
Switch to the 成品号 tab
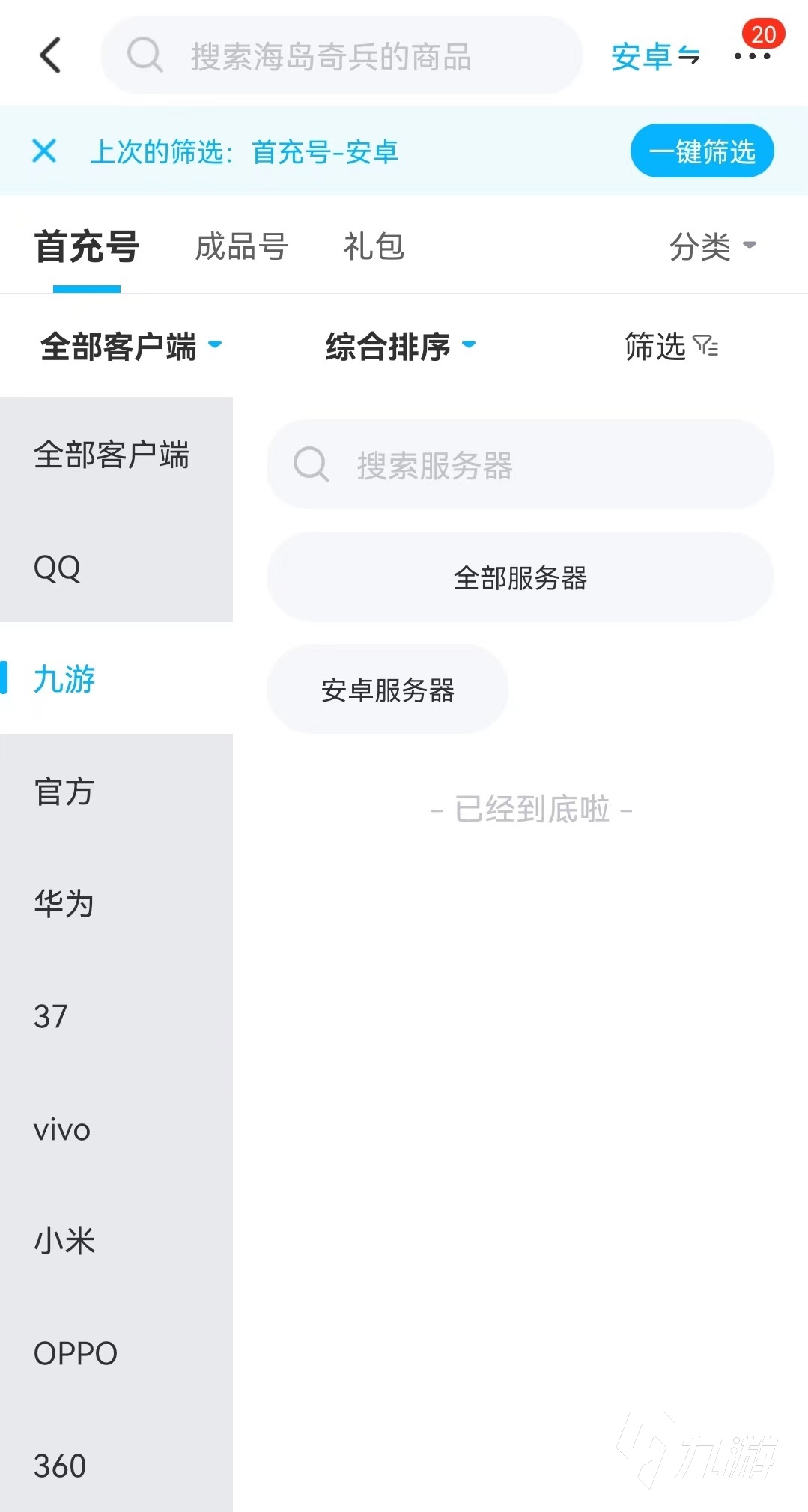[241, 246]
